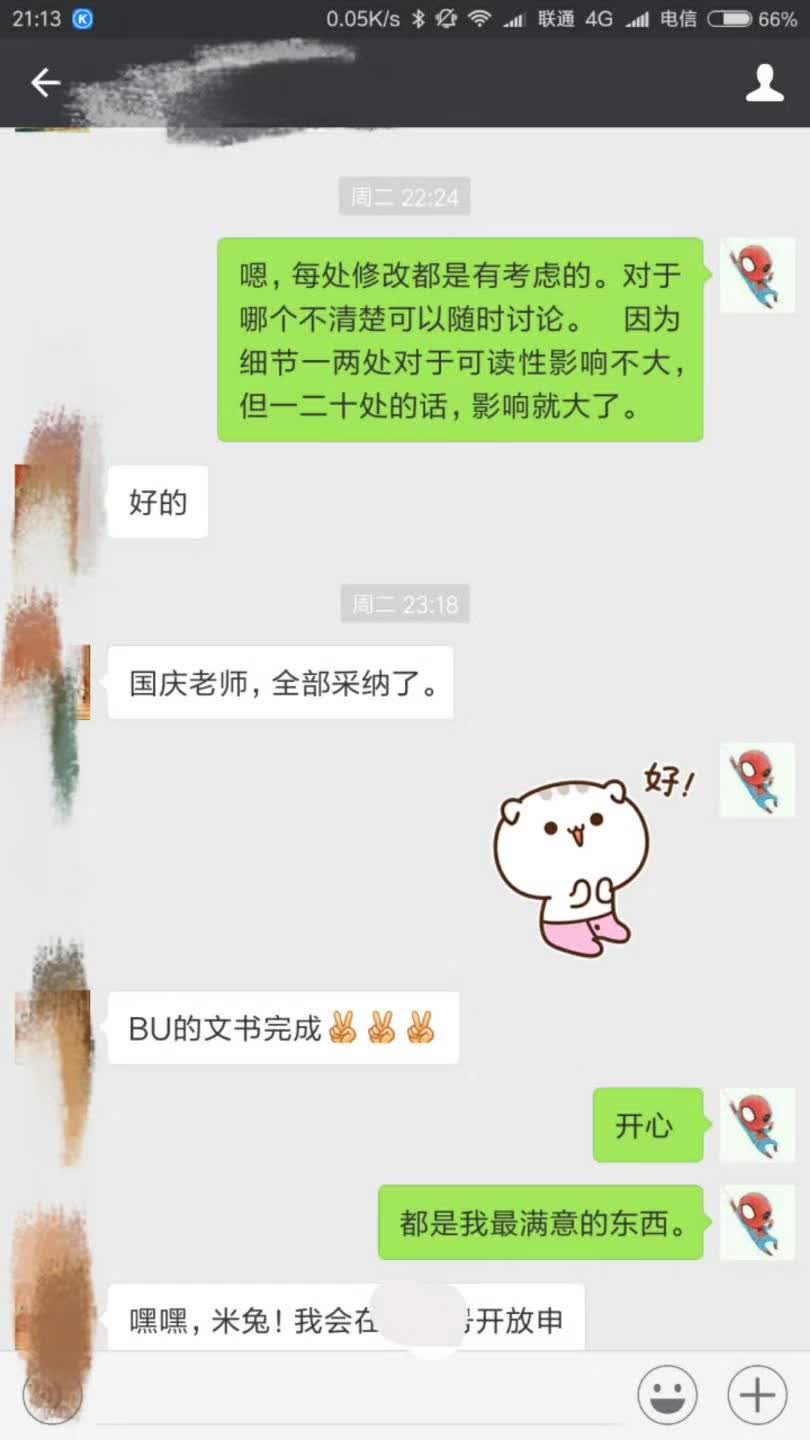
Task: Tap the avatar beside 国庆老师 message
Action: click(x=52, y=682)
